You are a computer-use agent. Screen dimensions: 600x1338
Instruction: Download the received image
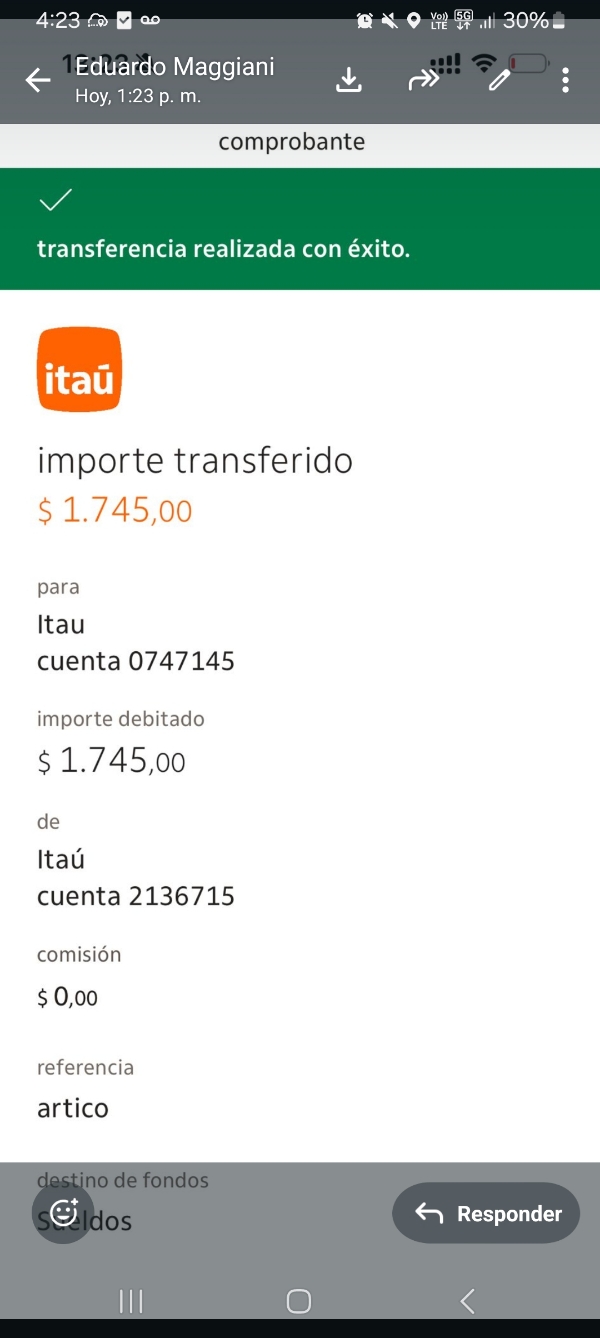tap(348, 81)
